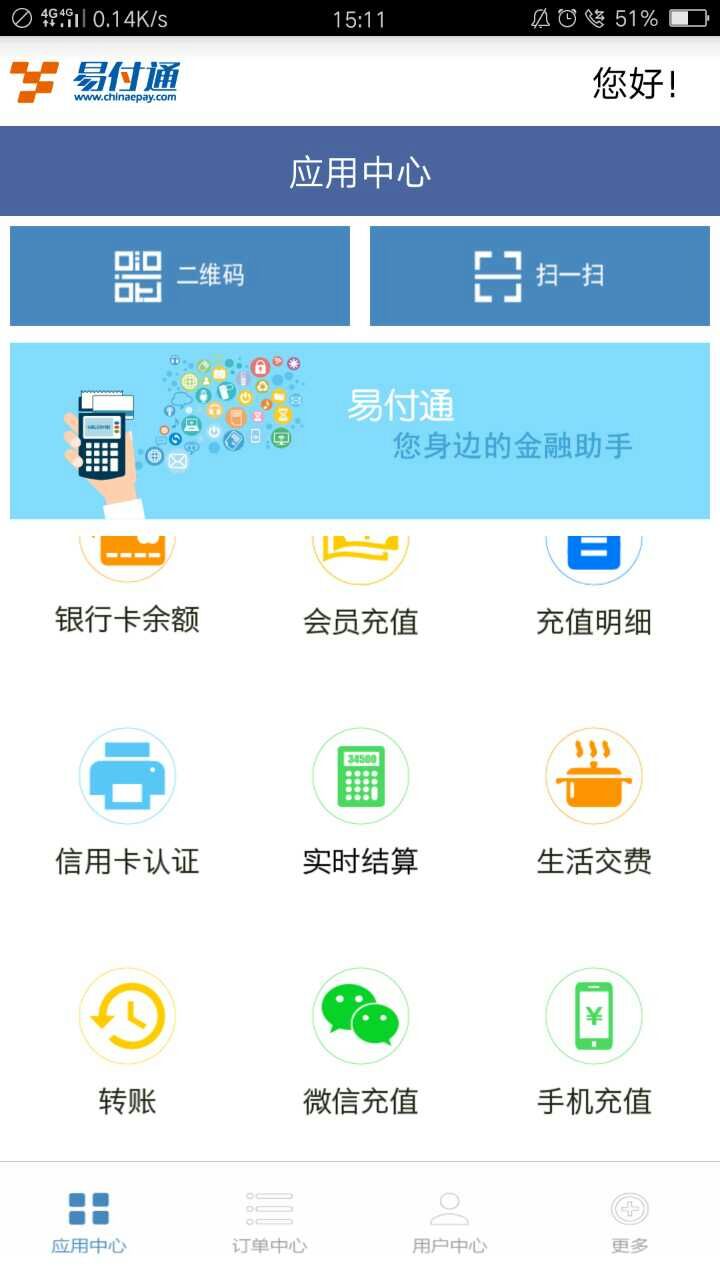The width and height of the screenshot is (720, 1280).
Task: View 充值明细 recharge details
Action: click(x=594, y=592)
